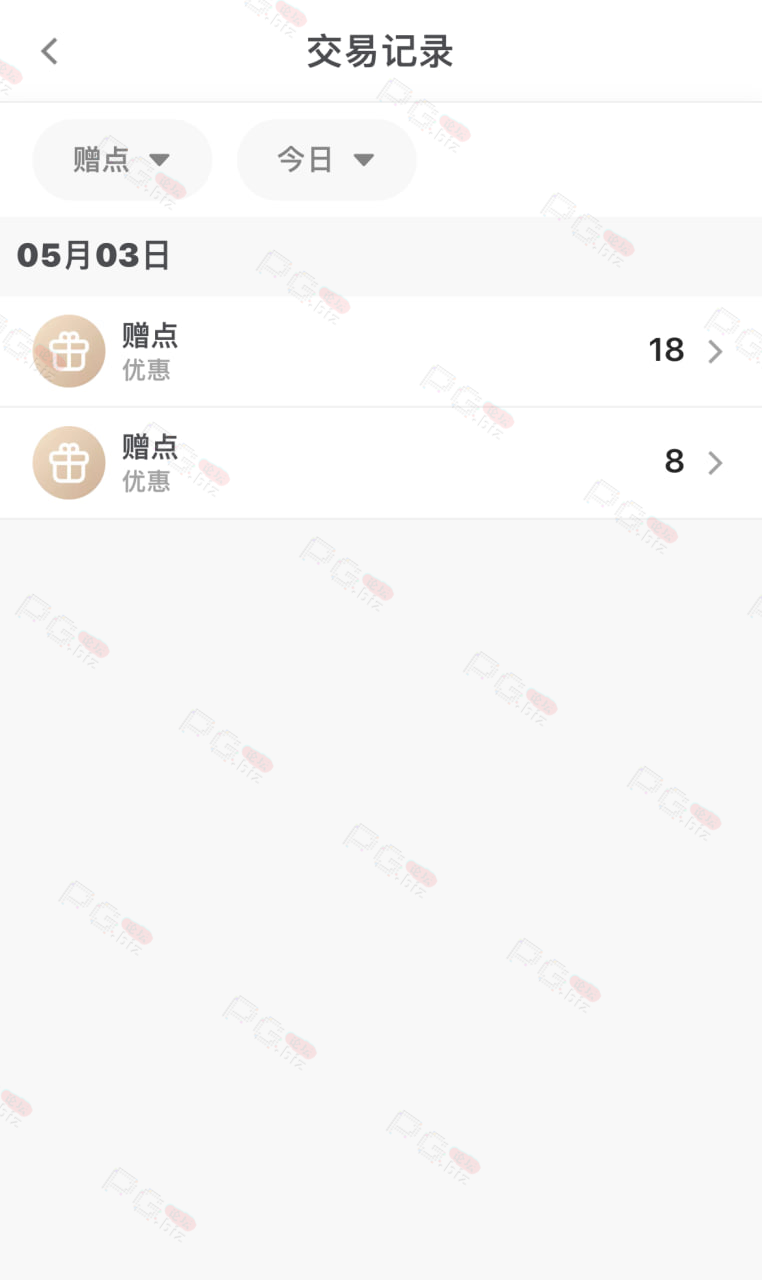Go back using the top-left arrow
The image size is (762, 1280).
(49, 51)
